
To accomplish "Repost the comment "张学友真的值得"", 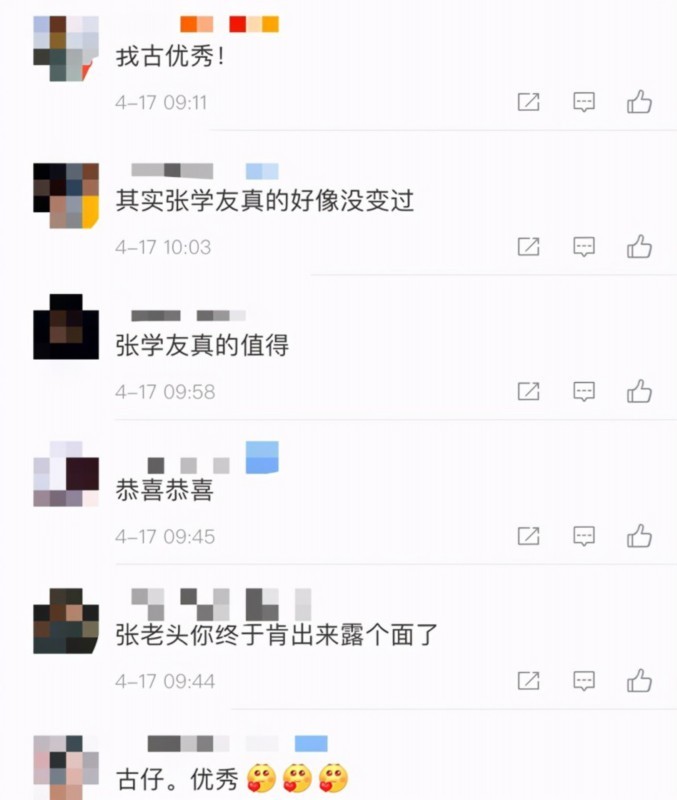I will coord(528,392).
